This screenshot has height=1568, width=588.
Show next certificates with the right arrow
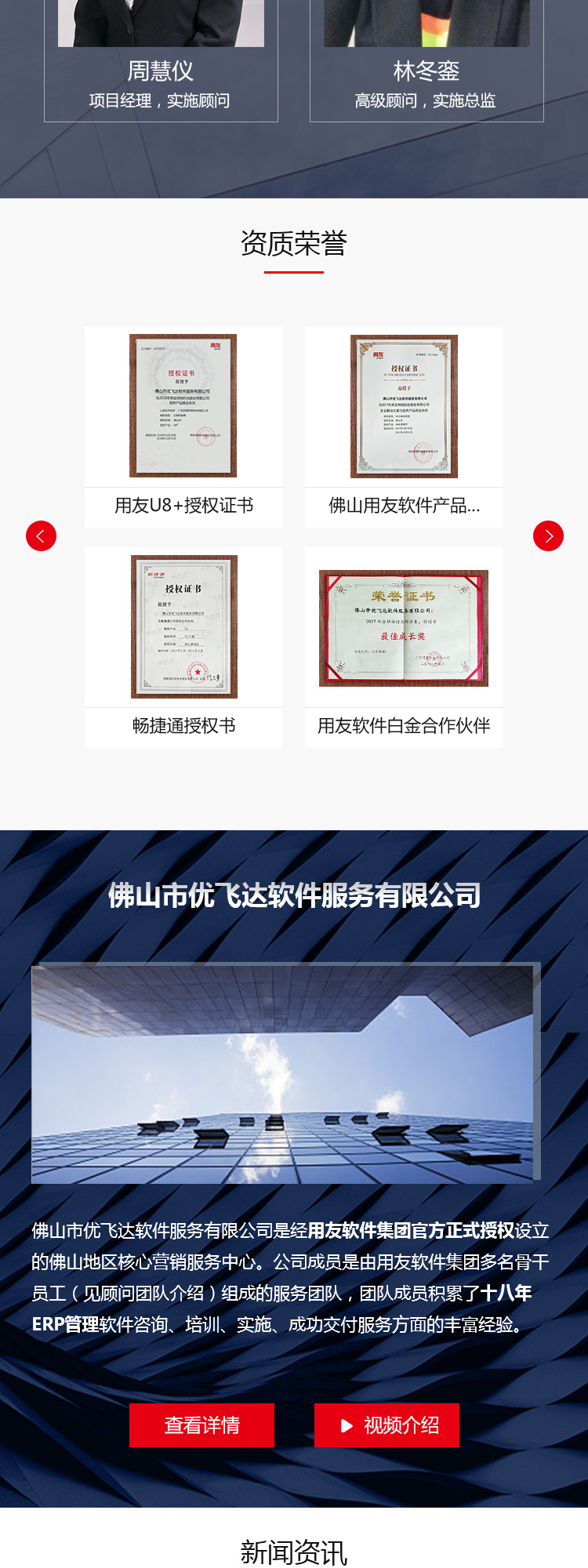pos(548,536)
